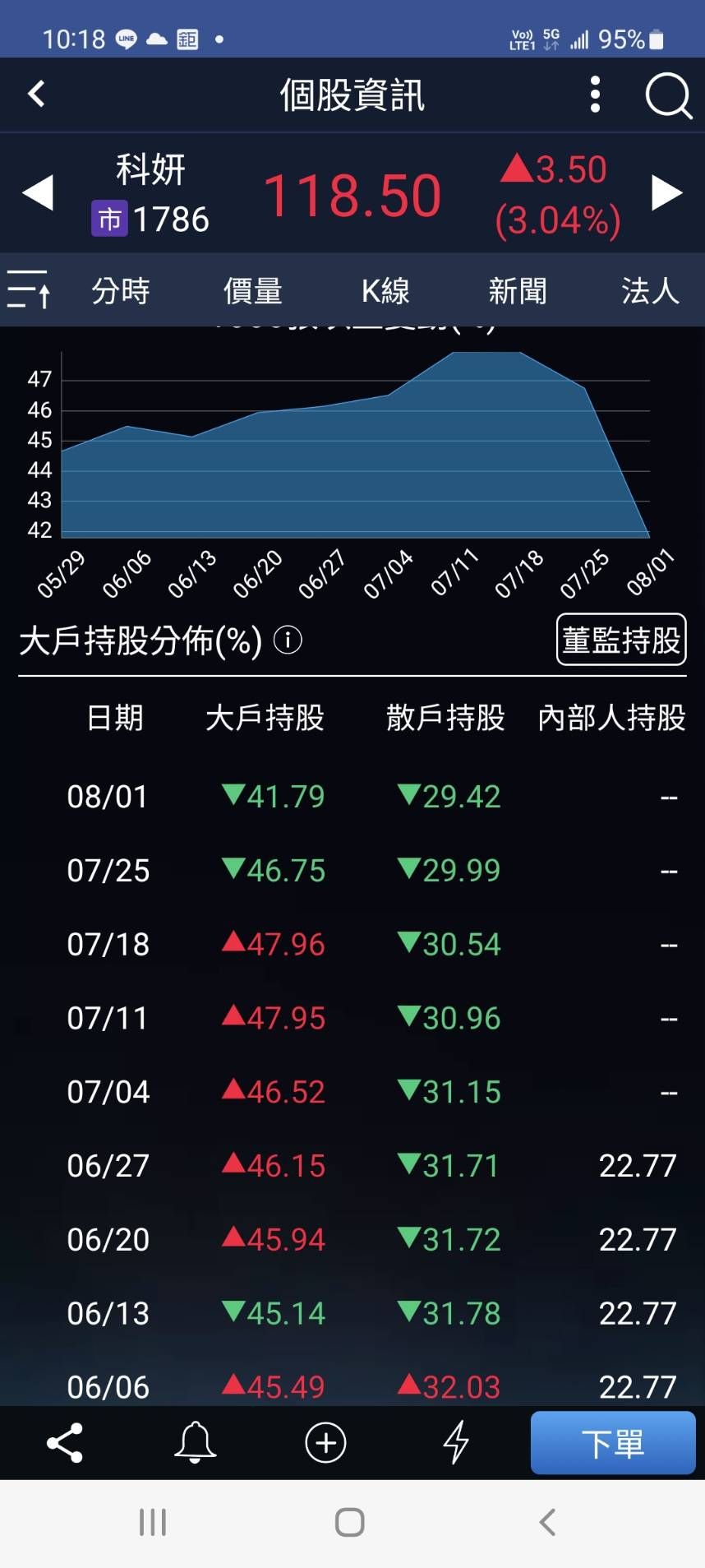Switch to the 價量 tab
This screenshot has width=705, height=1568.
coord(252,290)
